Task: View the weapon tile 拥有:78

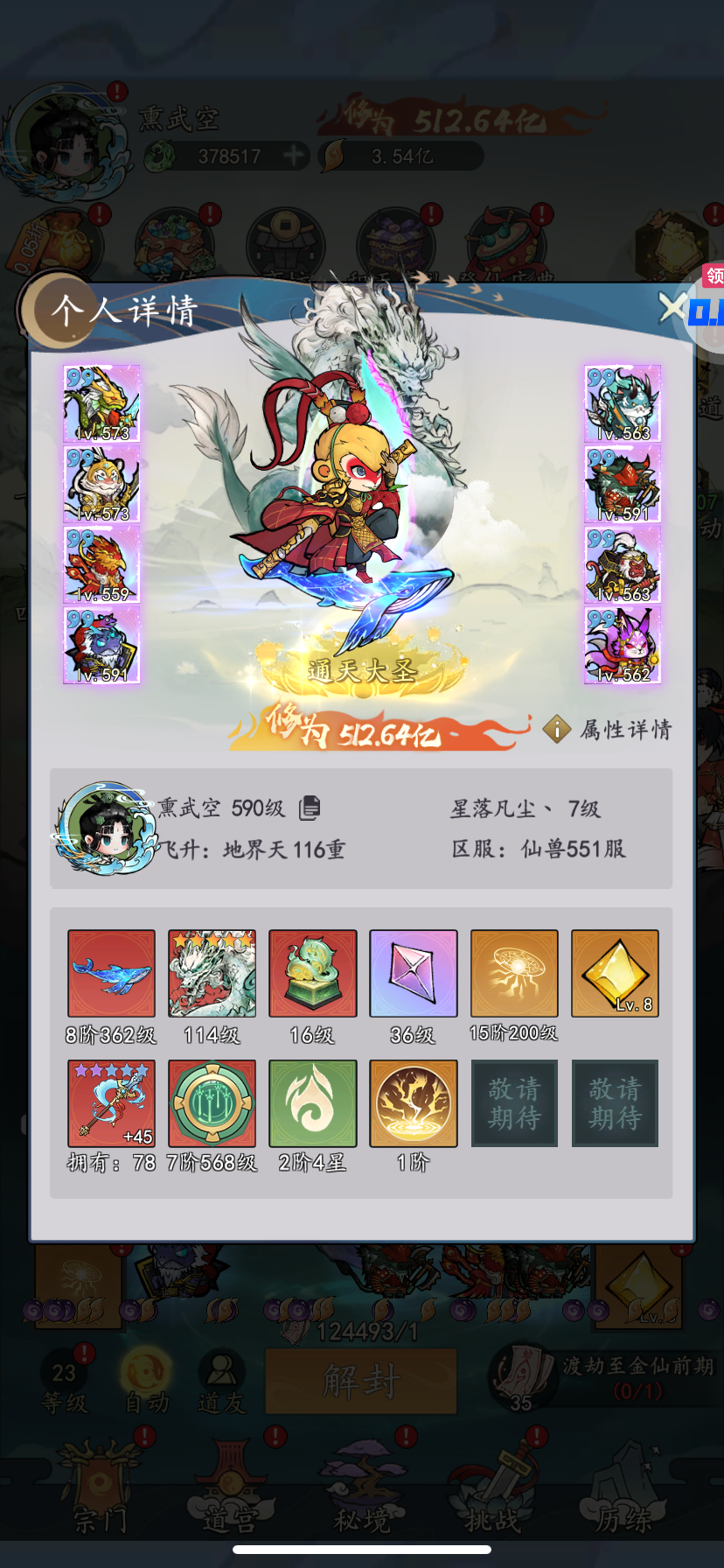Action: click(x=111, y=1103)
